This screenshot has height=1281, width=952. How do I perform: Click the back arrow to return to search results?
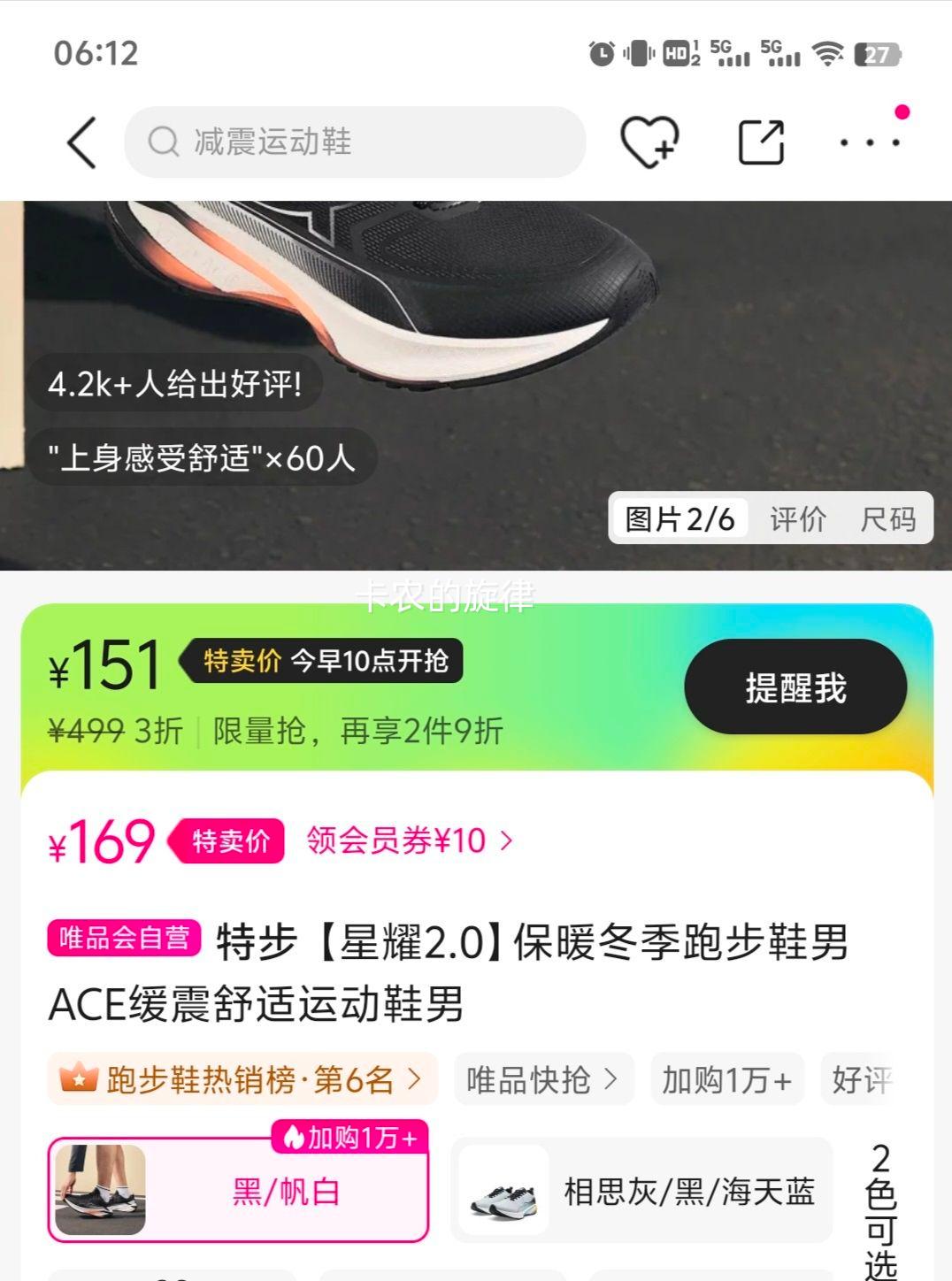click(81, 140)
